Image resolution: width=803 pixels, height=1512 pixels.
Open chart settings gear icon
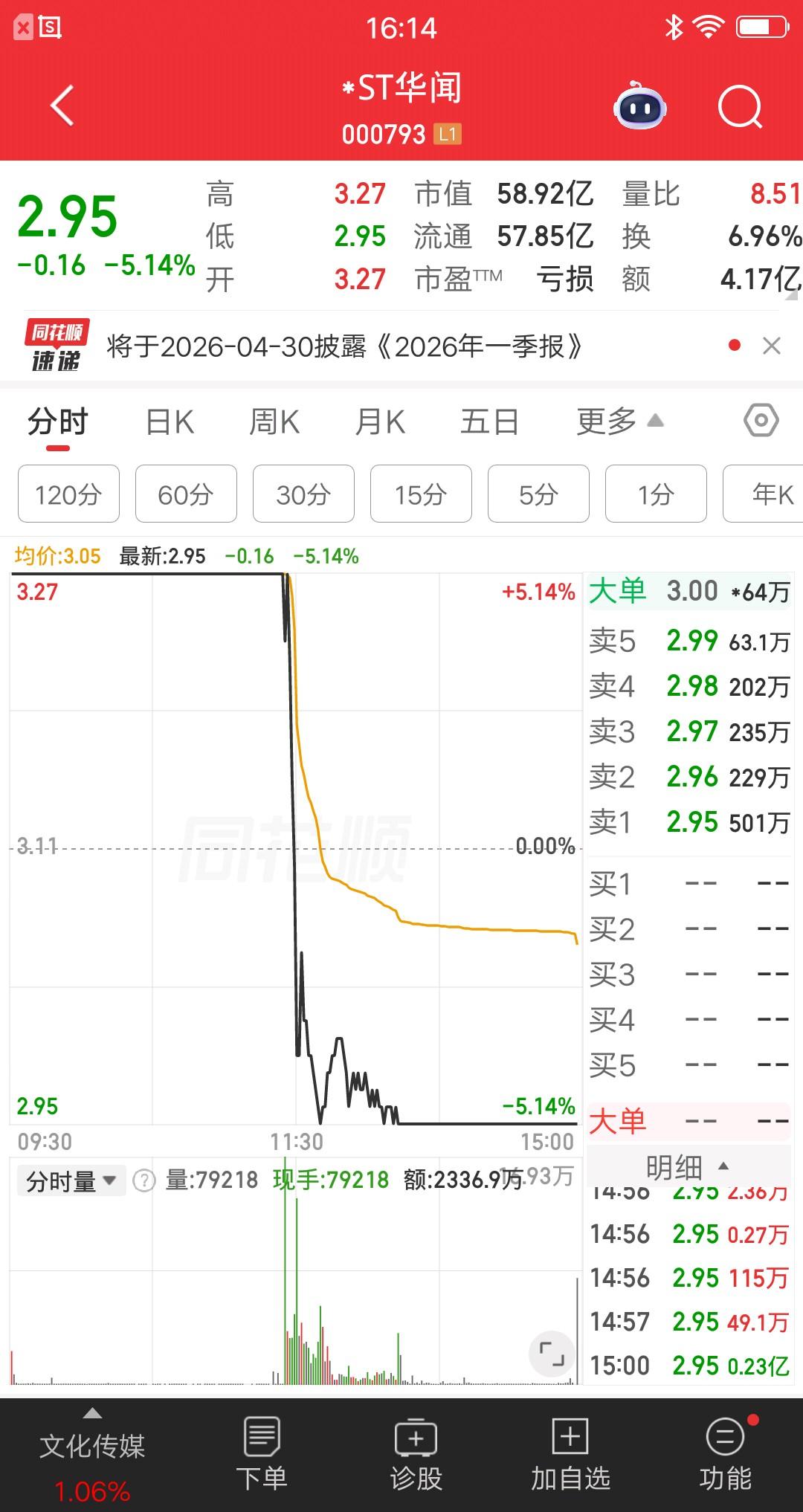click(x=761, y=421)
